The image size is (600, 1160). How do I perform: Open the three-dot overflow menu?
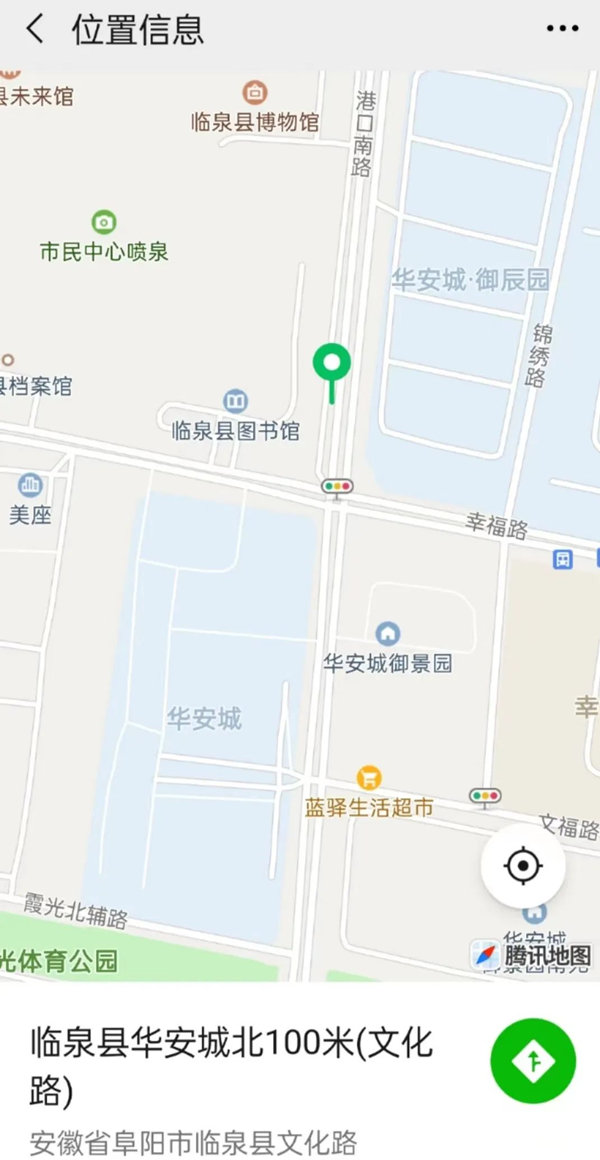pyautogui.click(x=562, y=29)
